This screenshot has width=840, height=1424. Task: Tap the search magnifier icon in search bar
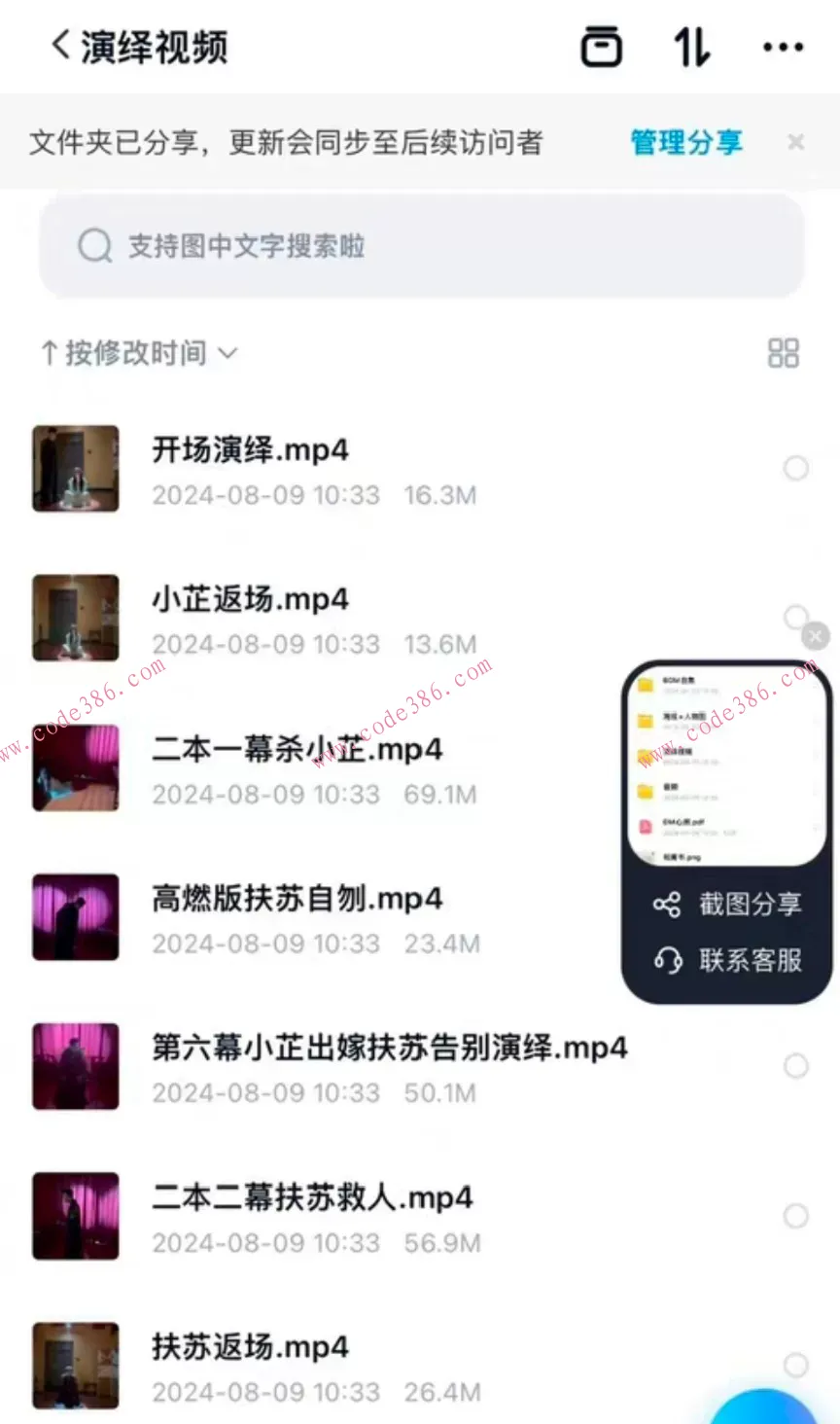(94, 246)
